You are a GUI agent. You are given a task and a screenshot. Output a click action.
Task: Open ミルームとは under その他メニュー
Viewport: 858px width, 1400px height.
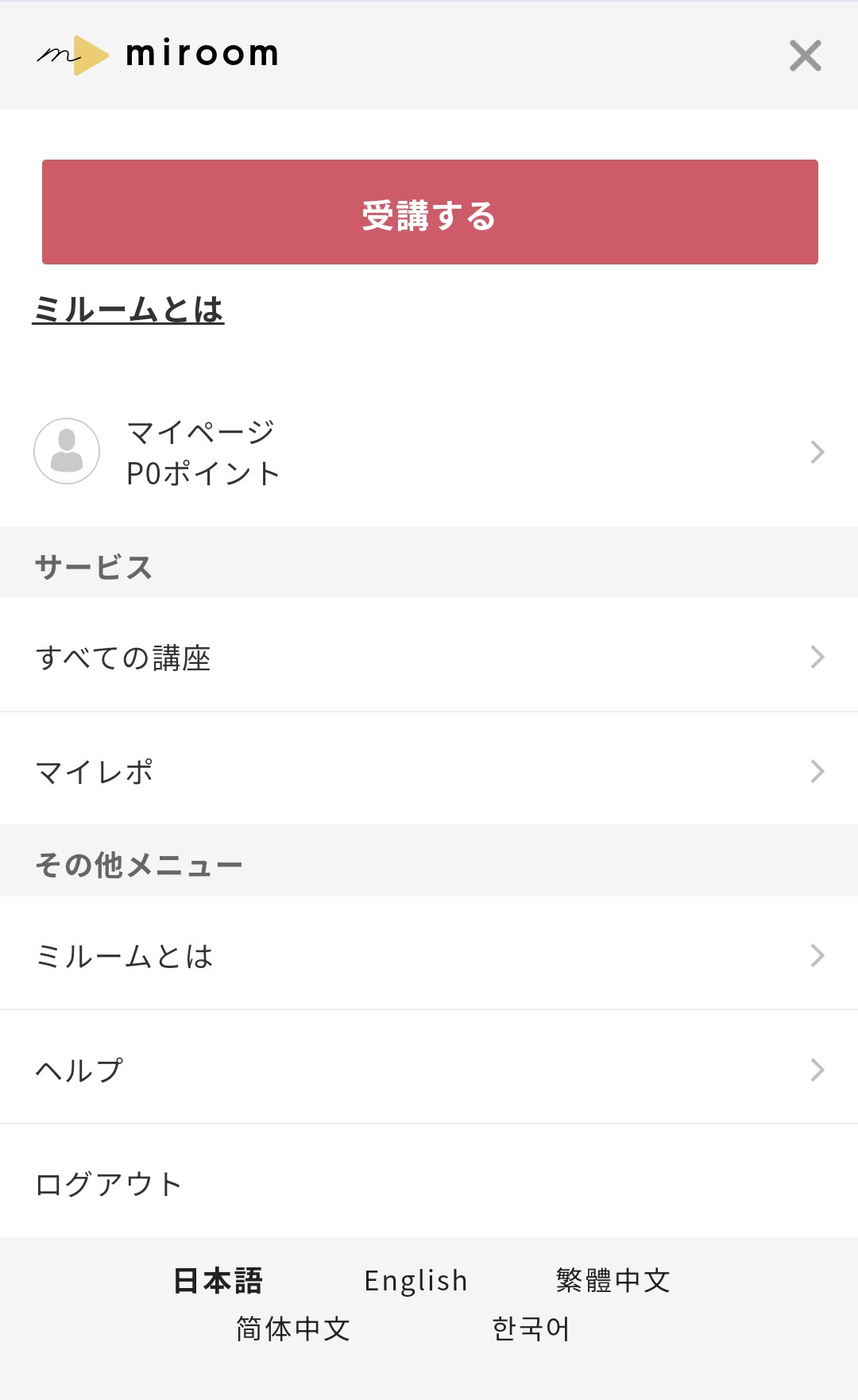[x=429, y=955]
